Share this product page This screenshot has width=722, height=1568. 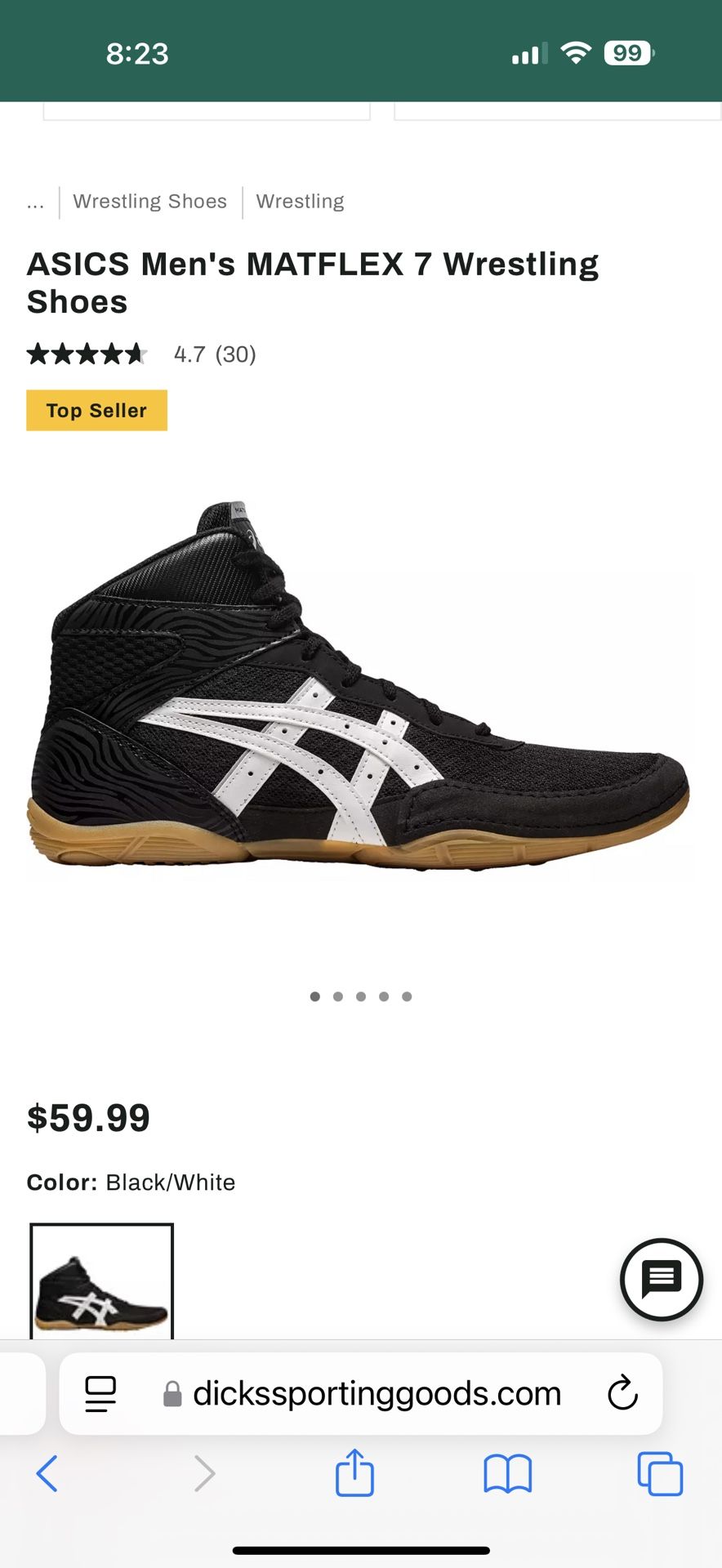coord(354,1472)
